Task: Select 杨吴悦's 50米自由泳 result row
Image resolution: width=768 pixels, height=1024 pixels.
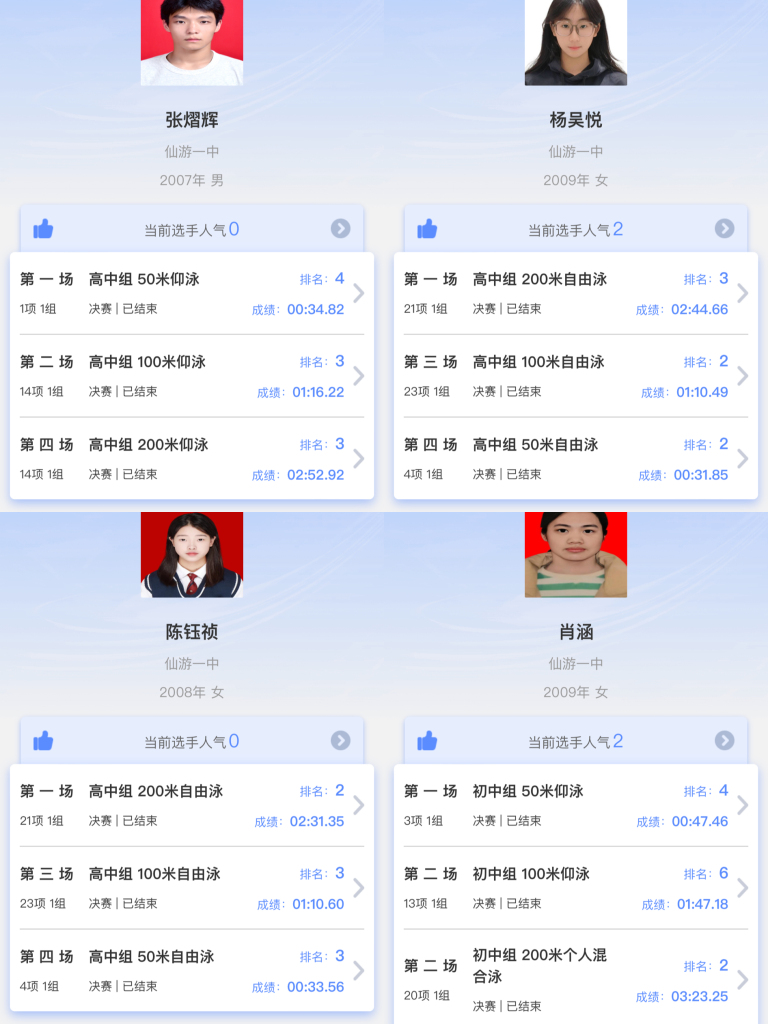Action: click(x=576, y=458)
